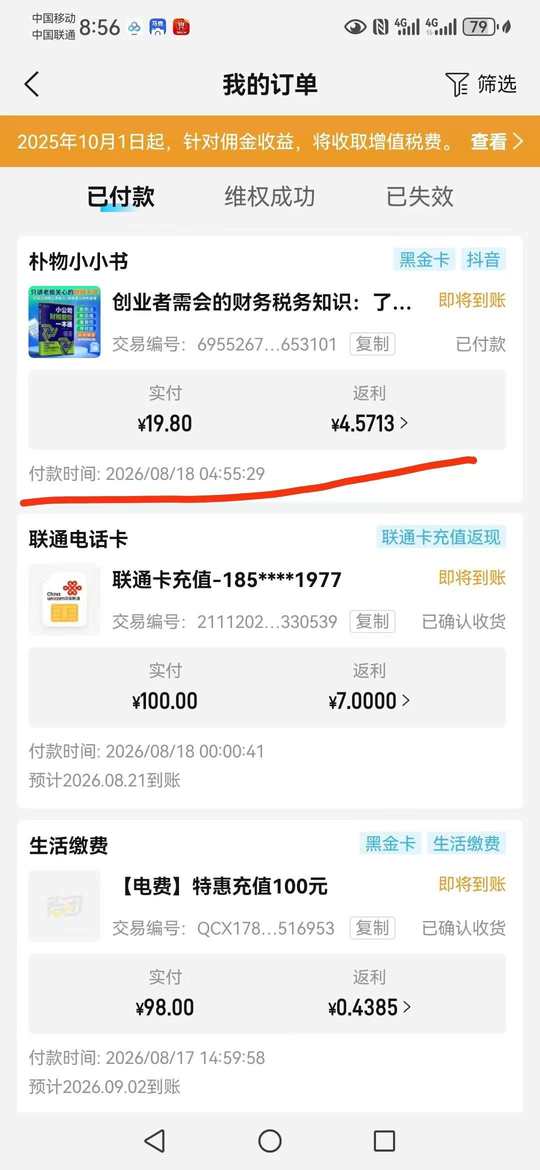The image size is (540, 1170).
Task: Tap the system home button
Action: pyautogui.click(x=270, y=1140)
